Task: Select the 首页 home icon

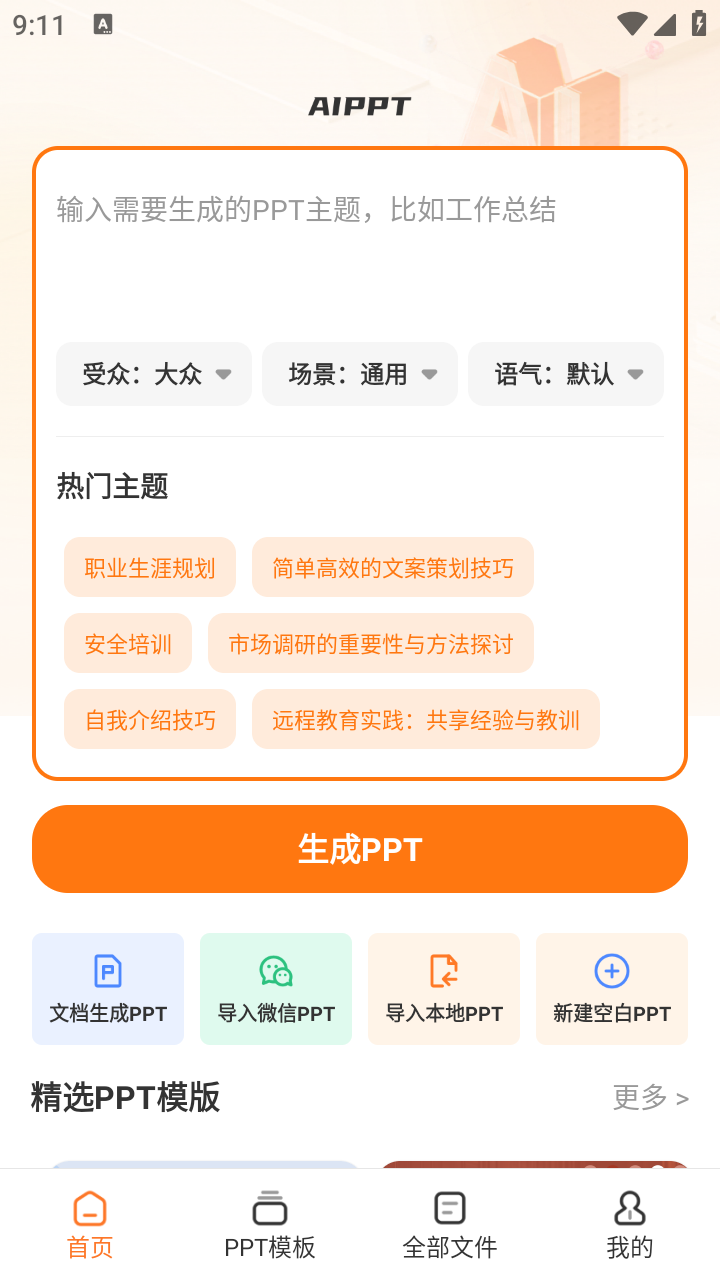Action: pyautogui.click(x=89, y=1208)
